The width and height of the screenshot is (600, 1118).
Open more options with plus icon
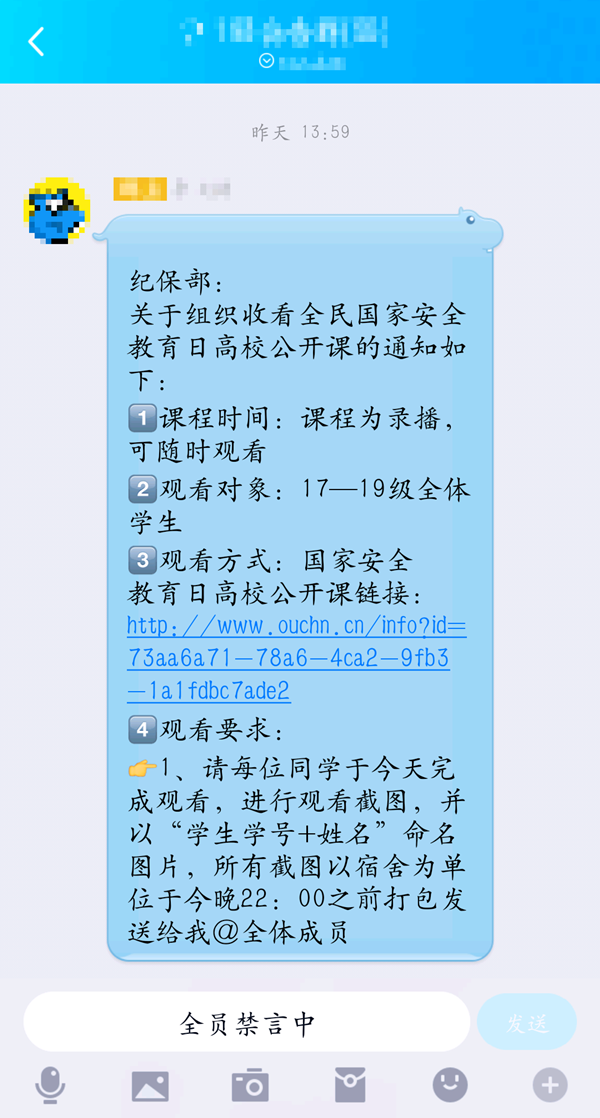click(550, 1085)
